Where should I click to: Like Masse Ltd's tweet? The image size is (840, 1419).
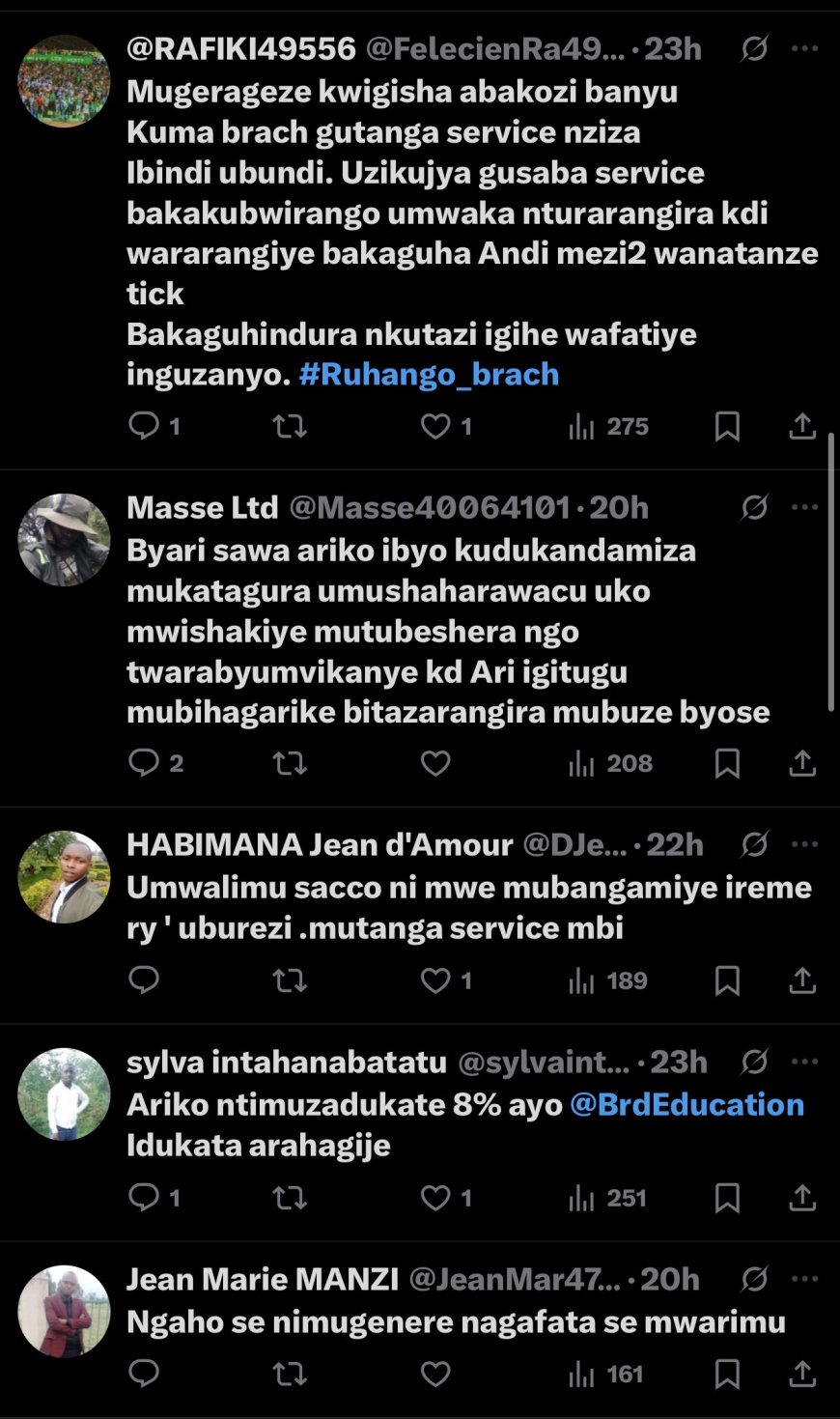click(435, 763)
